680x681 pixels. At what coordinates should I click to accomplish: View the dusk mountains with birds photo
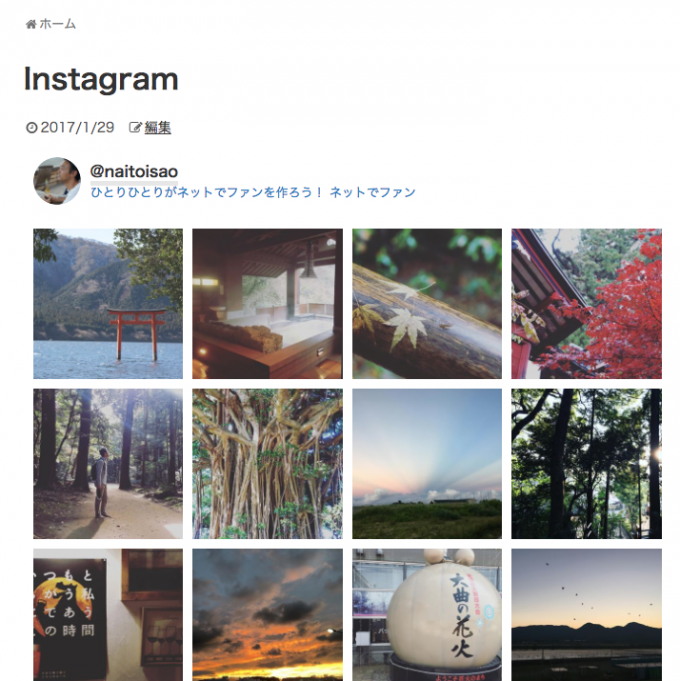click(x=586, y=614)
